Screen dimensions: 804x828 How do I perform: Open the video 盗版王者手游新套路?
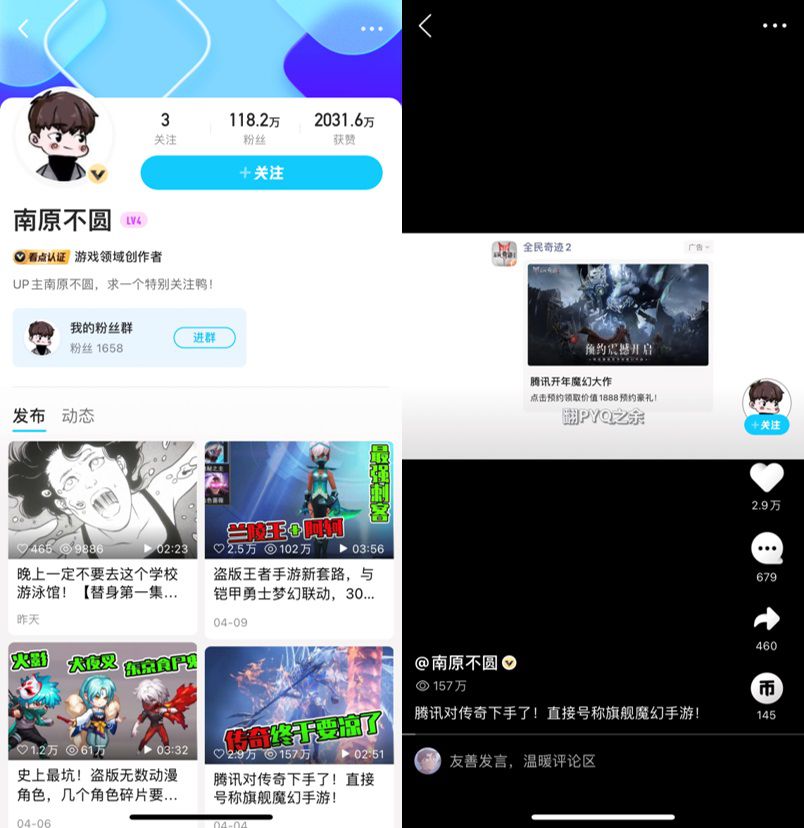(x=299, y=500)
